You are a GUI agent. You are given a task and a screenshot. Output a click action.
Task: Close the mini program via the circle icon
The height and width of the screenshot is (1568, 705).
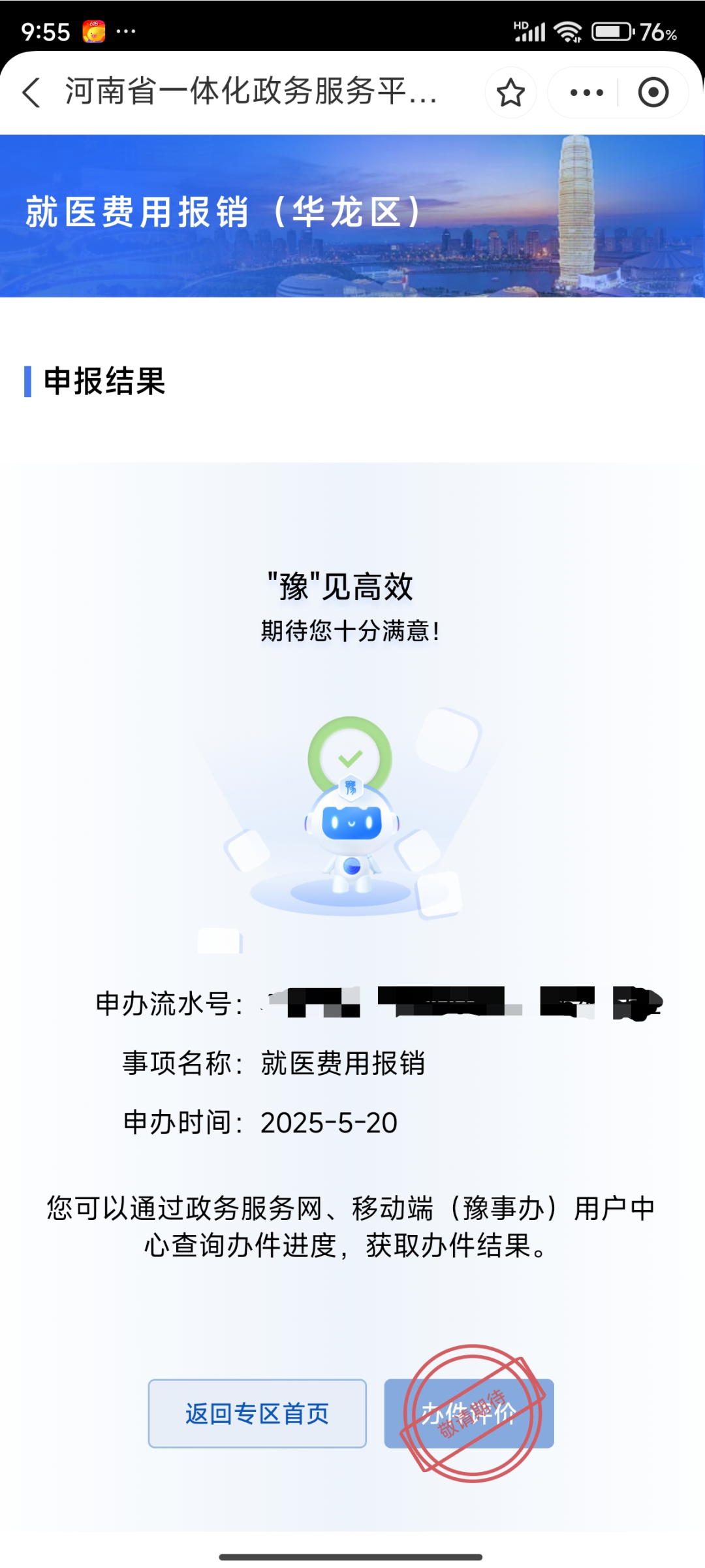(x=653, y=92)
